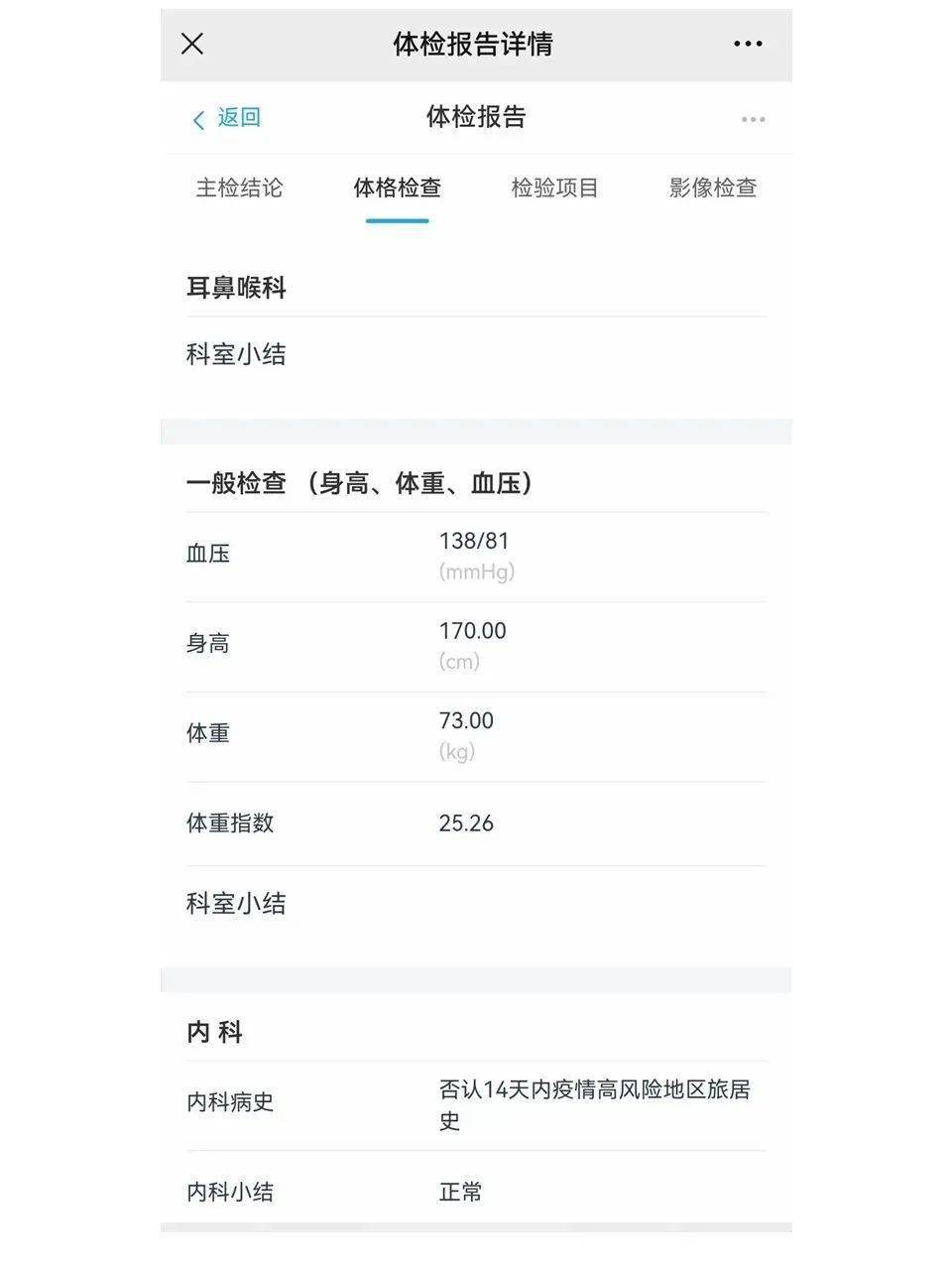
Task: Open the dark three-dot menu beside 体检报告详情
Action: tap(748, 44)
